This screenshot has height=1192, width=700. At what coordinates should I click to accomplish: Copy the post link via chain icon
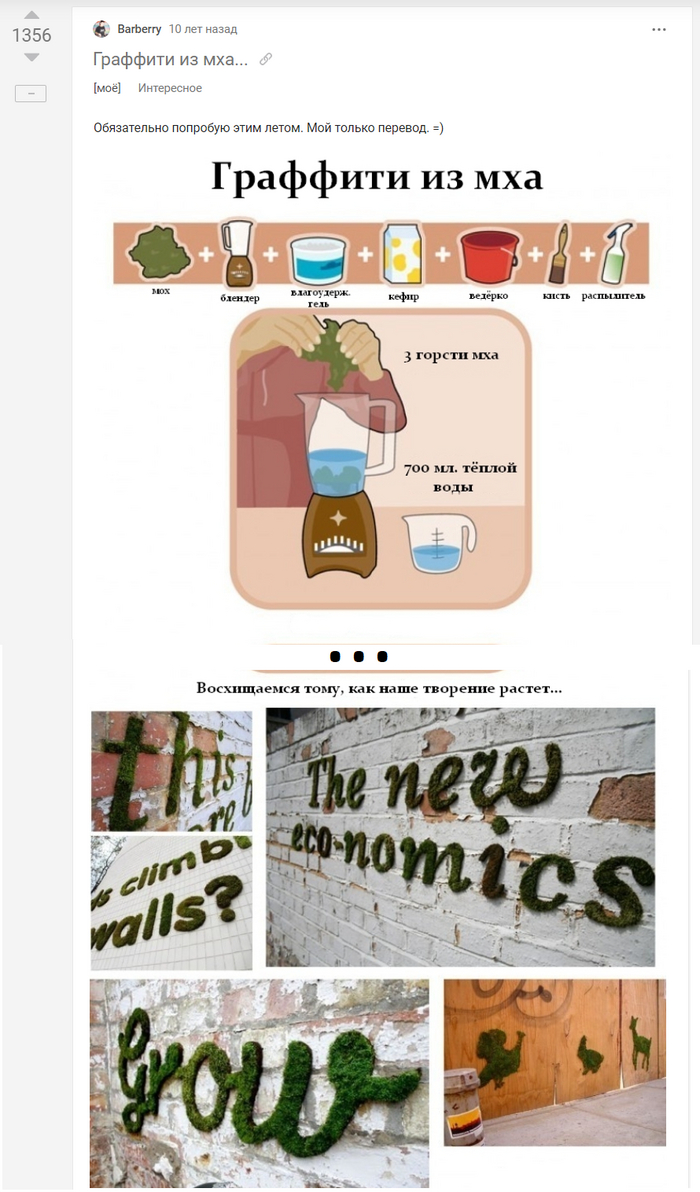265,59
